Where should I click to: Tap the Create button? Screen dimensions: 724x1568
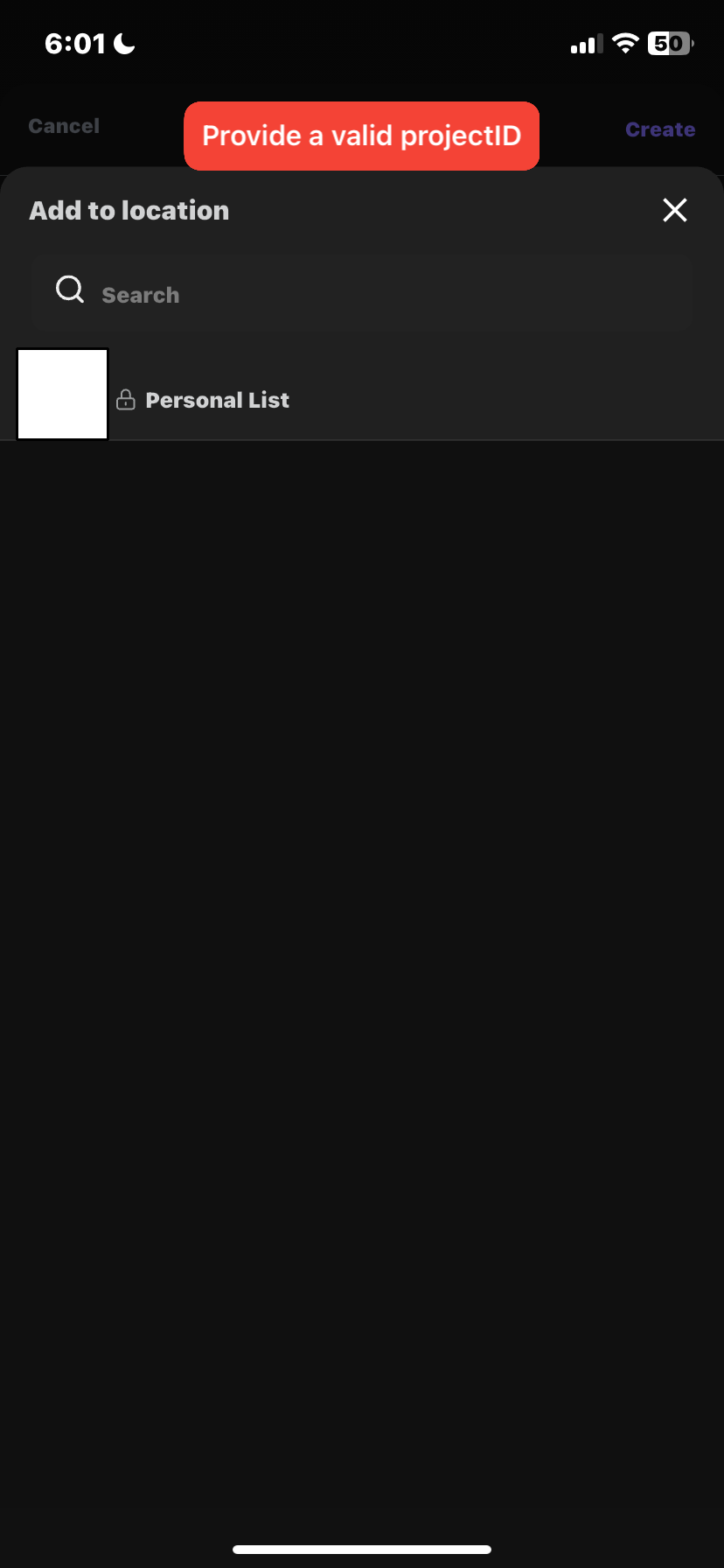(x=660, y=129)
